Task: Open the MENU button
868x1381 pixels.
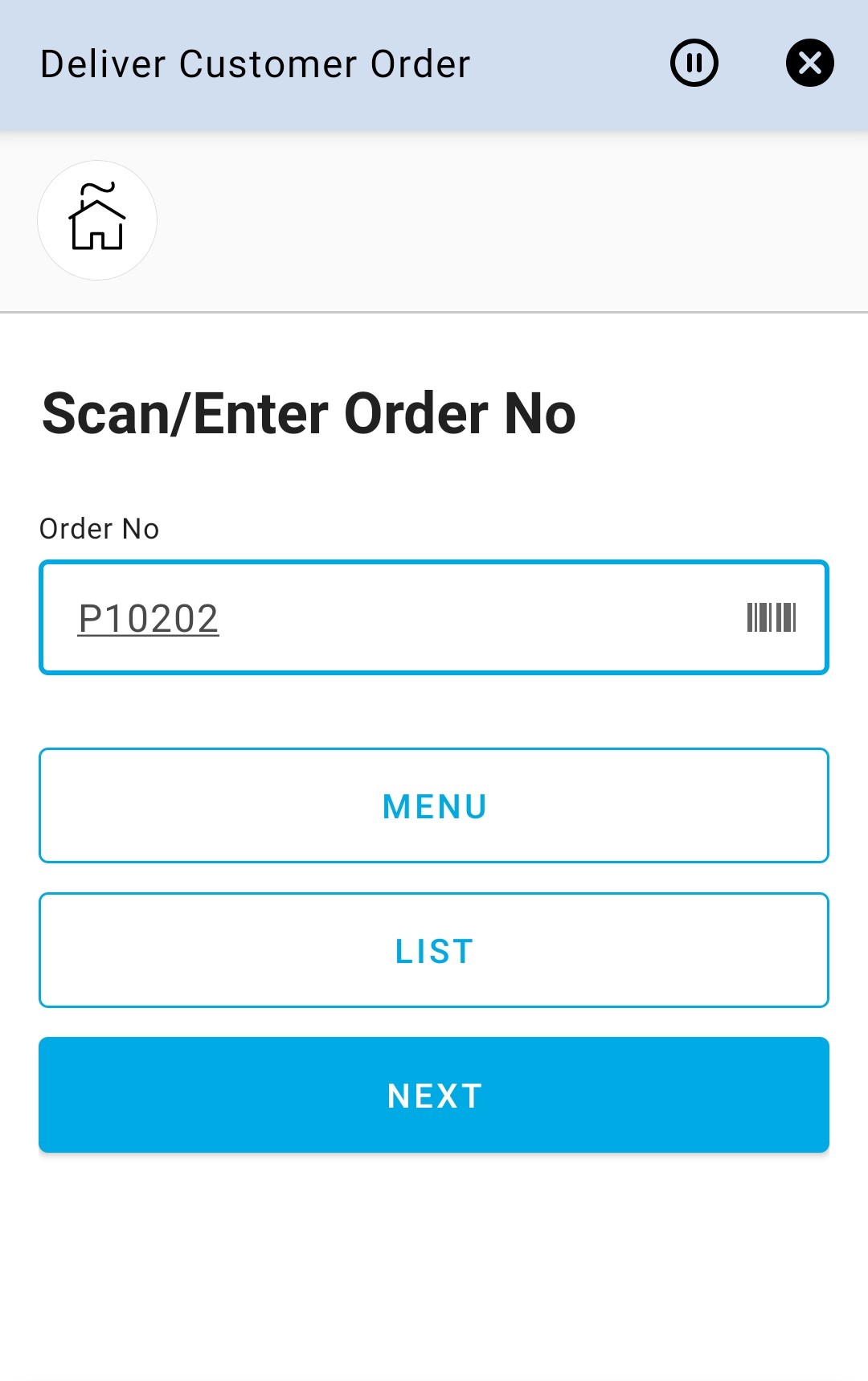Action: [434, 805]
